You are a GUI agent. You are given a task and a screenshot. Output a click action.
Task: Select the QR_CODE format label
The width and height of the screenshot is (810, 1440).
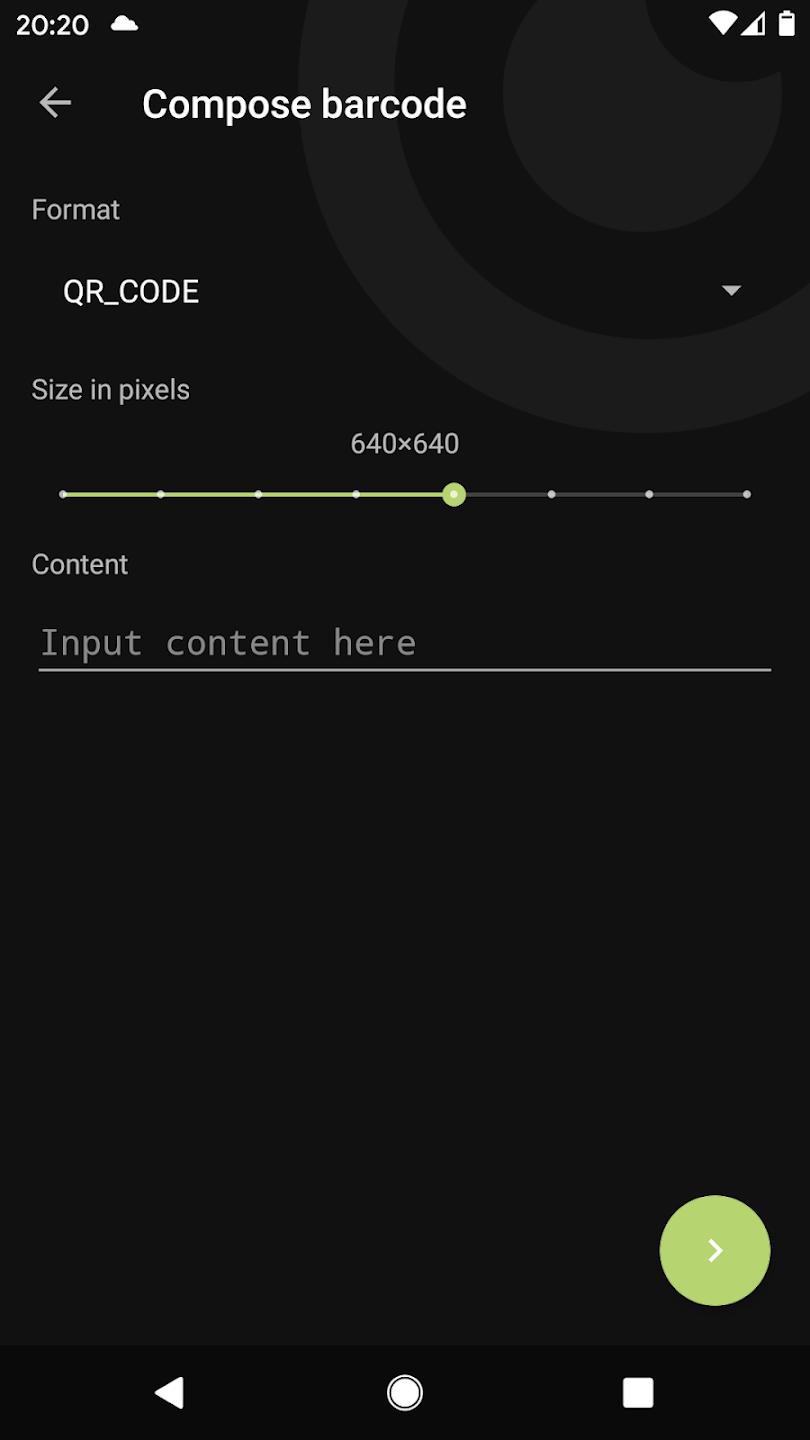point(130,291)
